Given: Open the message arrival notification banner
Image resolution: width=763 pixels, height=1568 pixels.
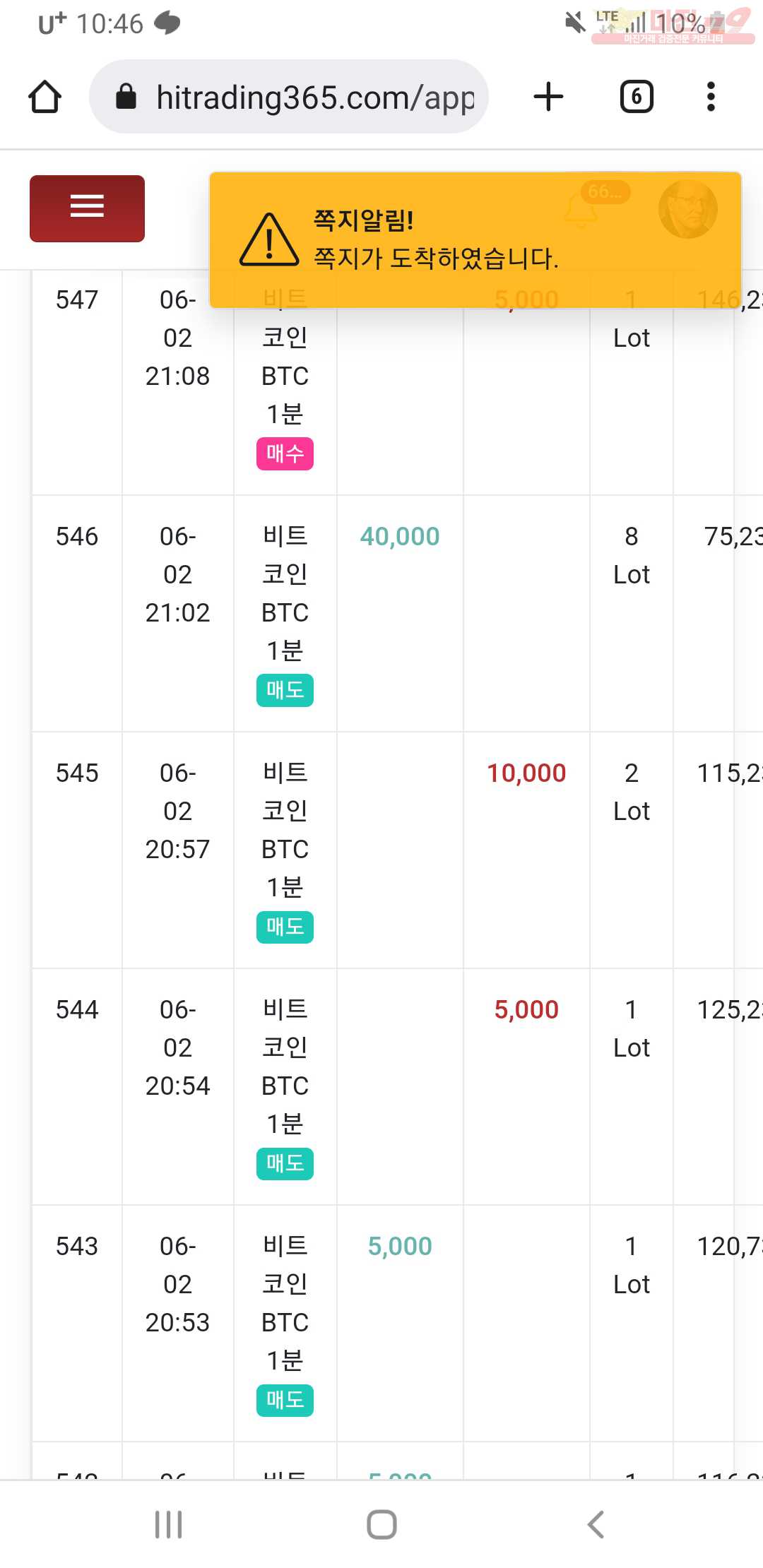Looking at the screenshot, I should 475,240.
